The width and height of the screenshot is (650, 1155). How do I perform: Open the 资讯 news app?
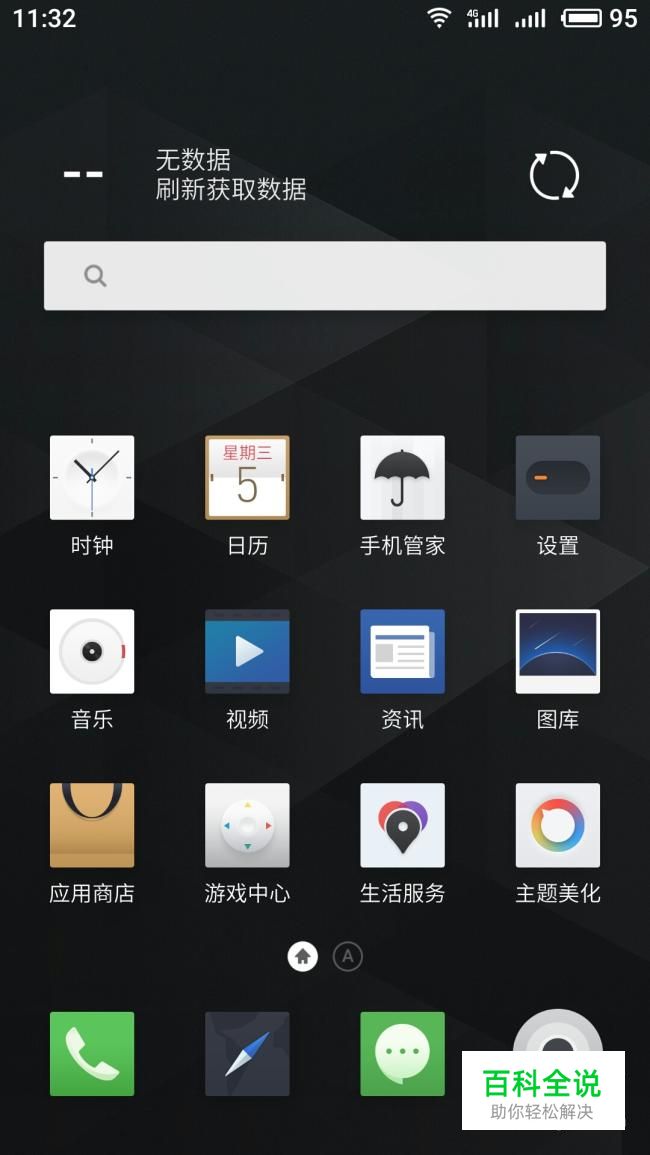402,651
